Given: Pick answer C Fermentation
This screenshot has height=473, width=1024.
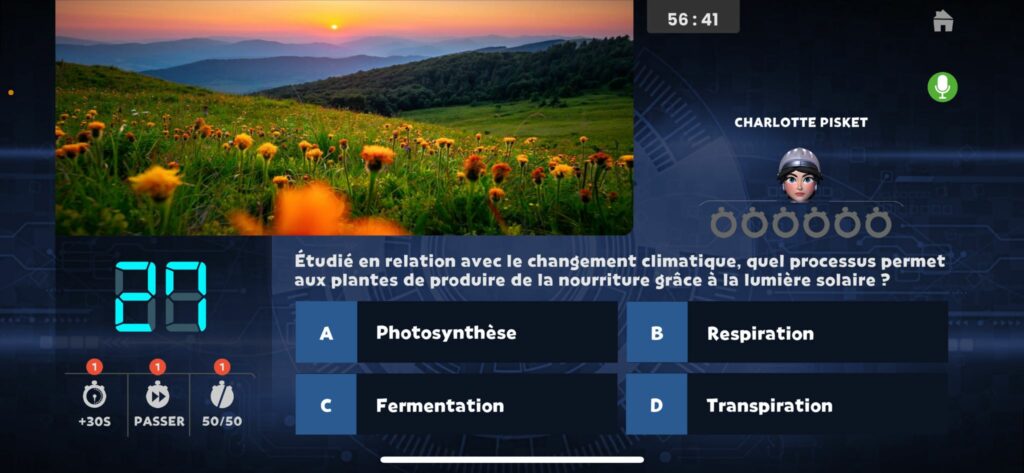Looking at the screenshot, I should pyautogui.click(x=456, y=405).
